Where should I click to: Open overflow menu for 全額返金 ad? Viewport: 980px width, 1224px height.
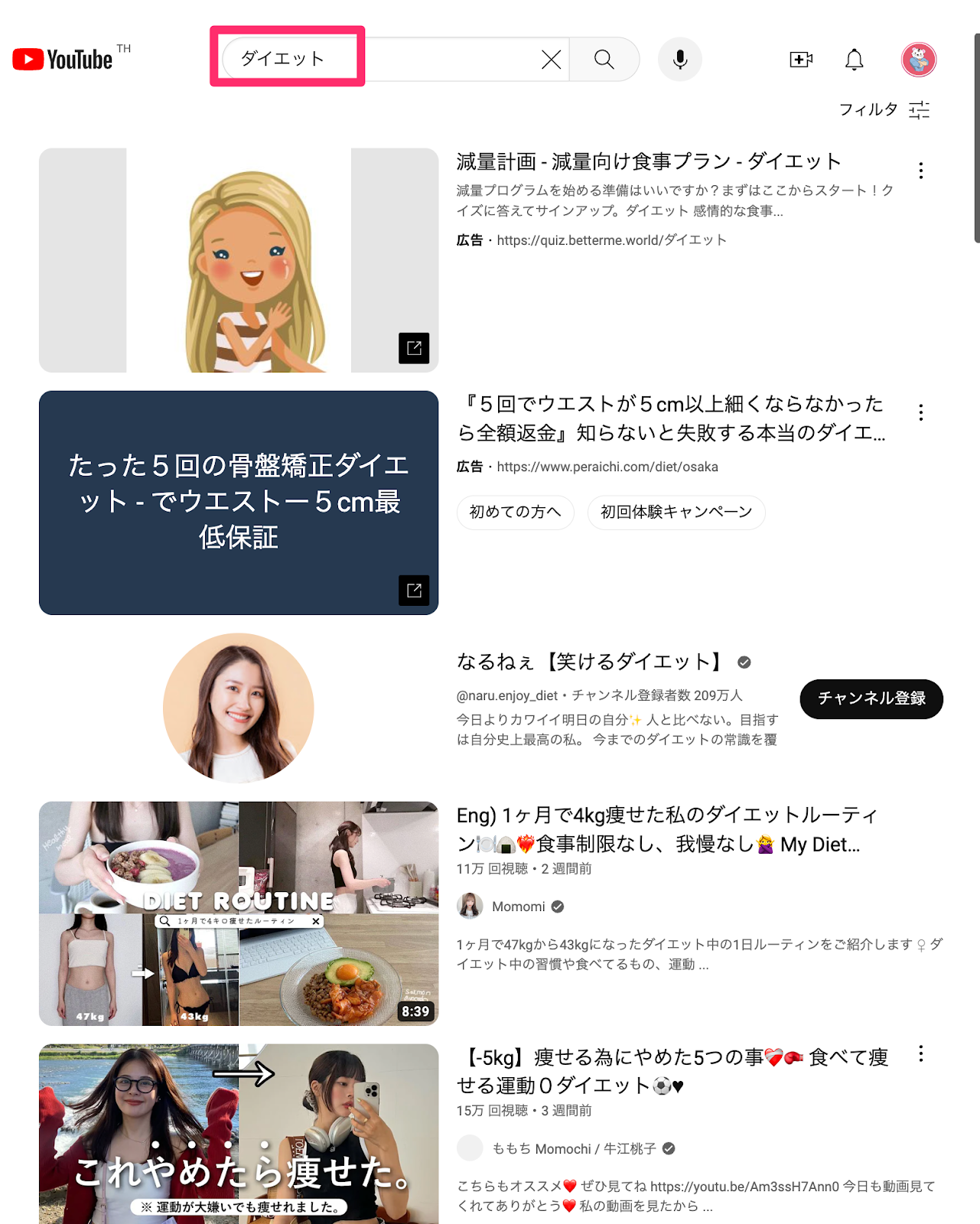click(920, 413)
